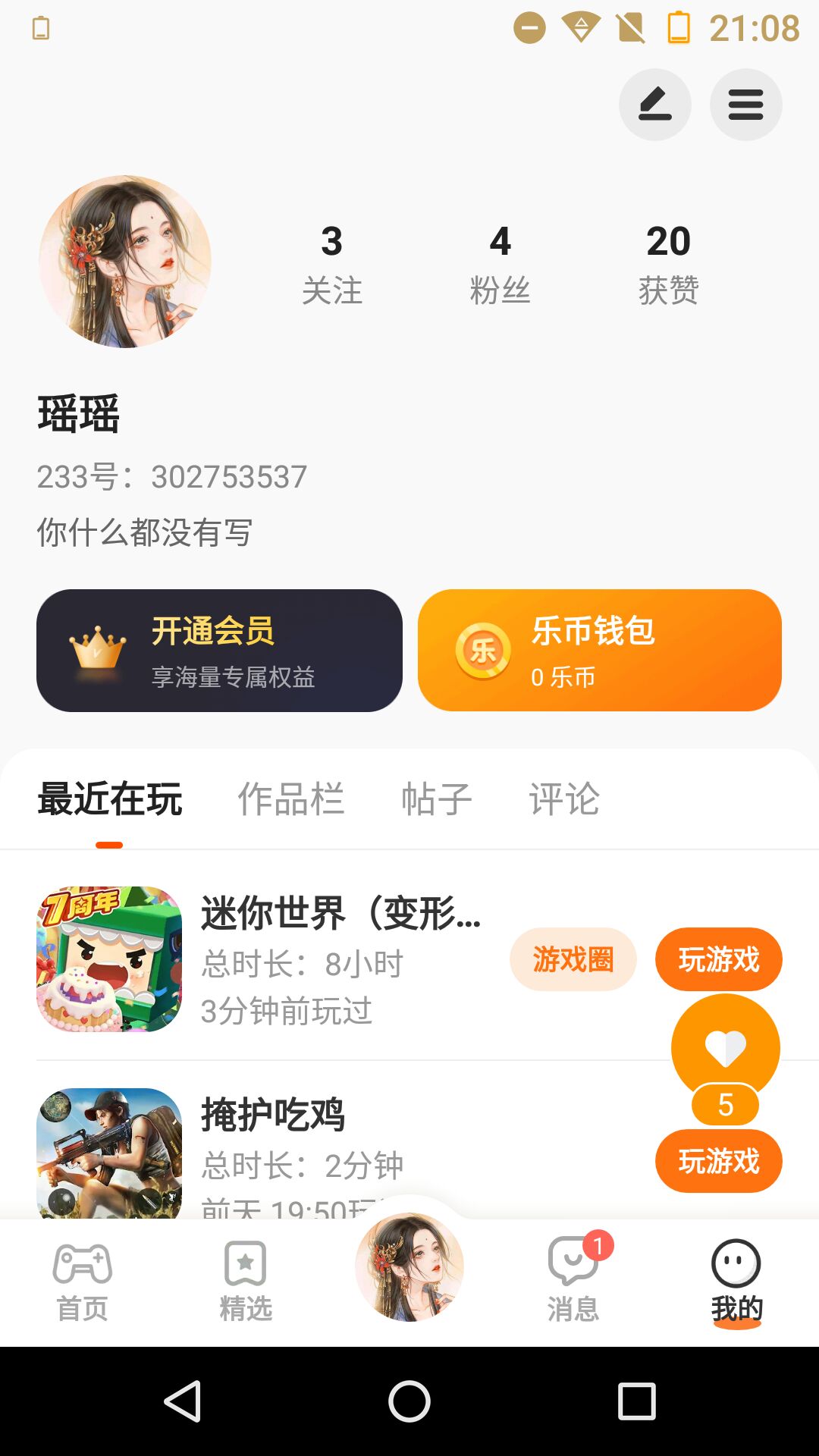
Task: Select the 最近在玩 tab
Action: [110, 799]
